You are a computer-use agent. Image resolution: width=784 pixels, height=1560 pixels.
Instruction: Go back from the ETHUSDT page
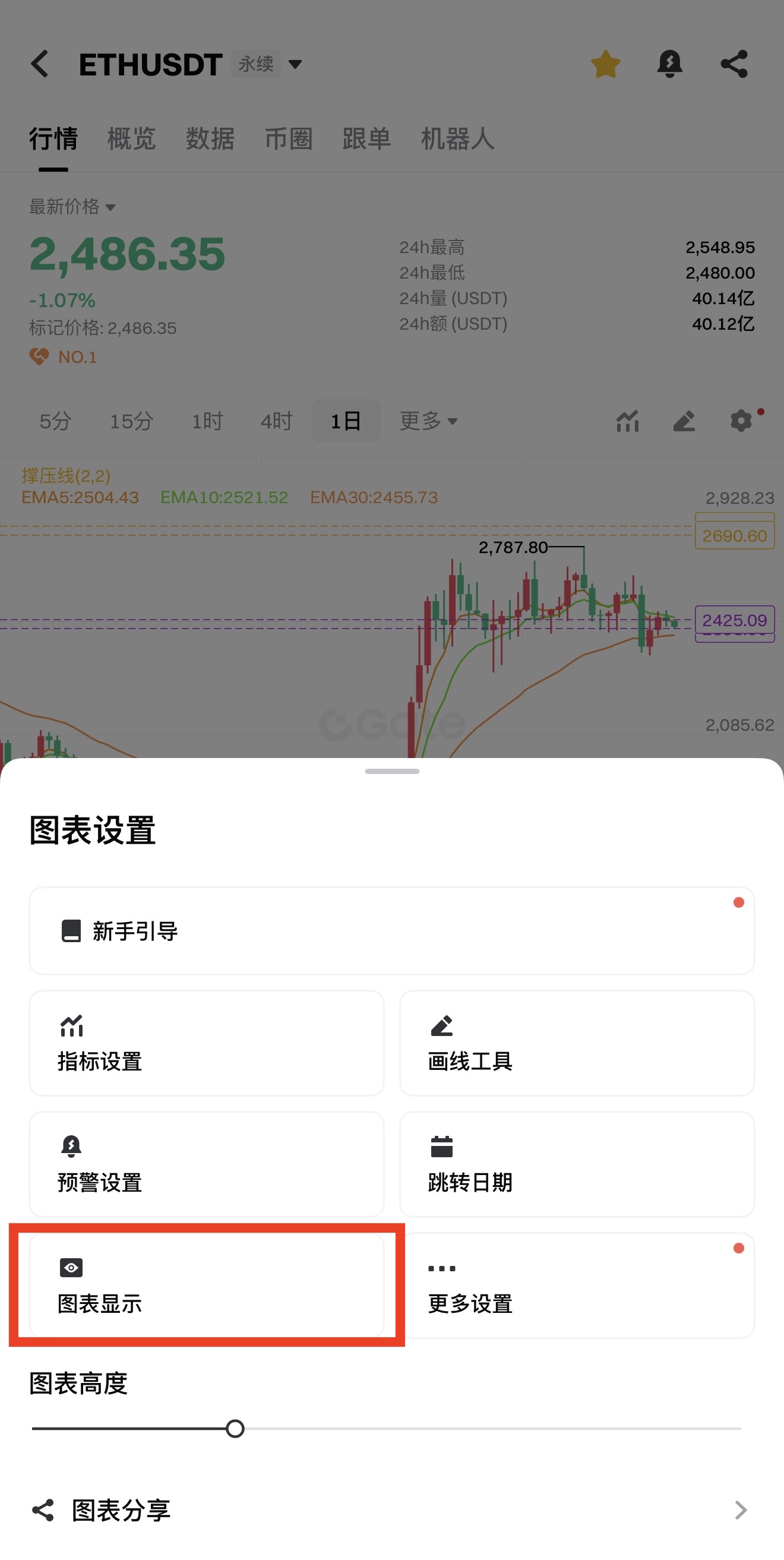pyautogui.click(x=40, y=64)
